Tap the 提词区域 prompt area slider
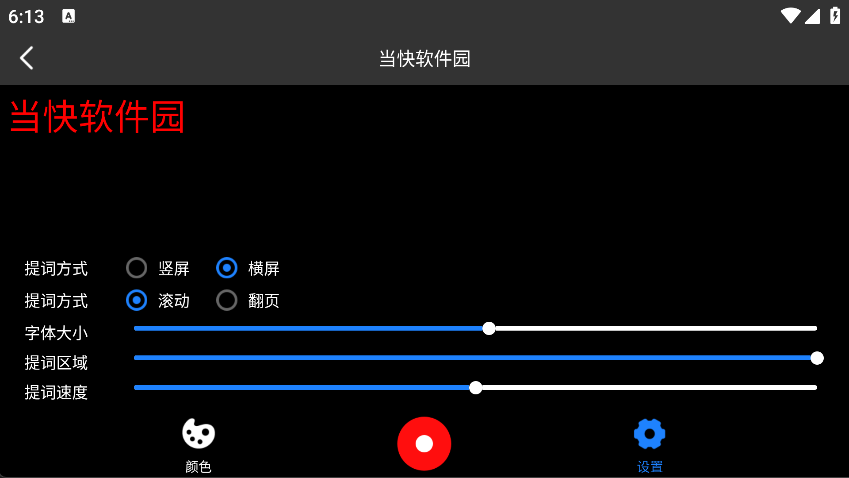The height and width of the screenshot is (478, 849). [816, 358]
